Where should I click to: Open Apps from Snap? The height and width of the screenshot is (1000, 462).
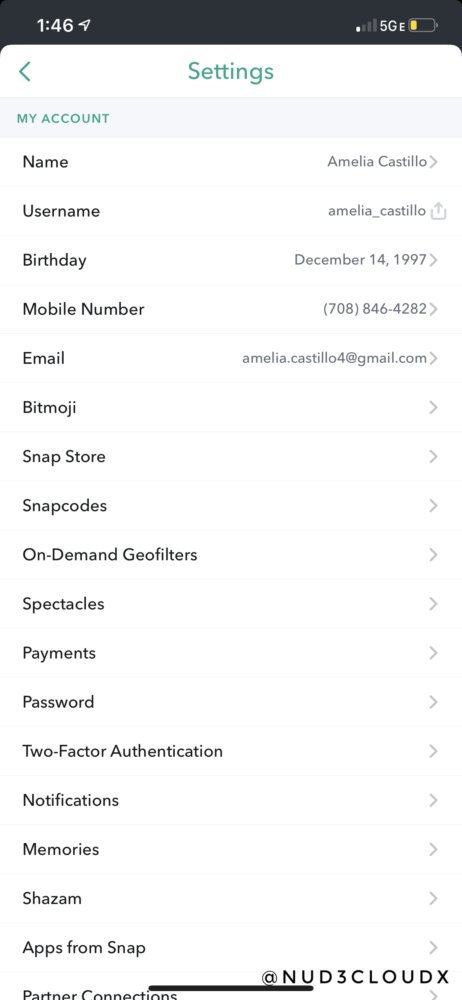tap(231, 948)
